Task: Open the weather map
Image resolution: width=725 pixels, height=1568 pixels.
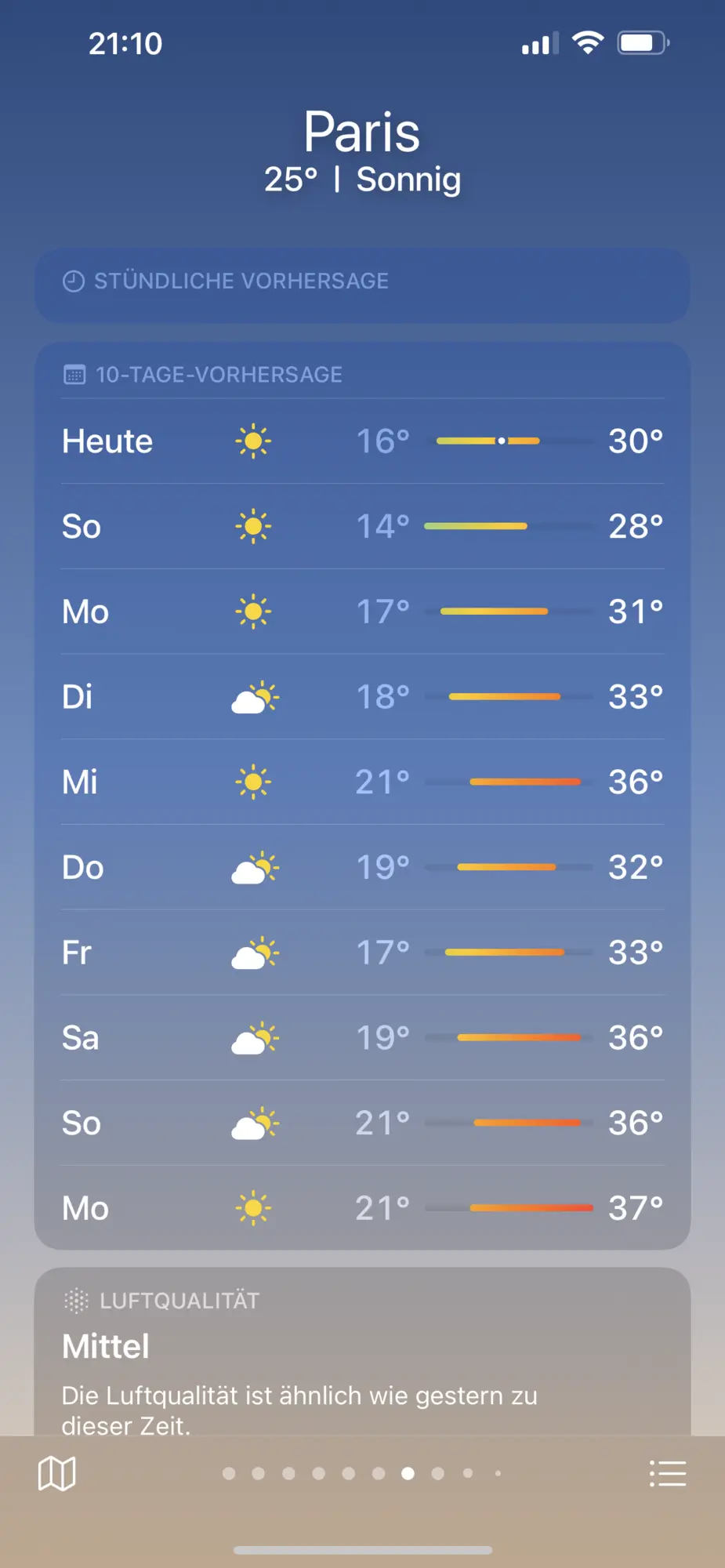Action: pos(57,1474)
